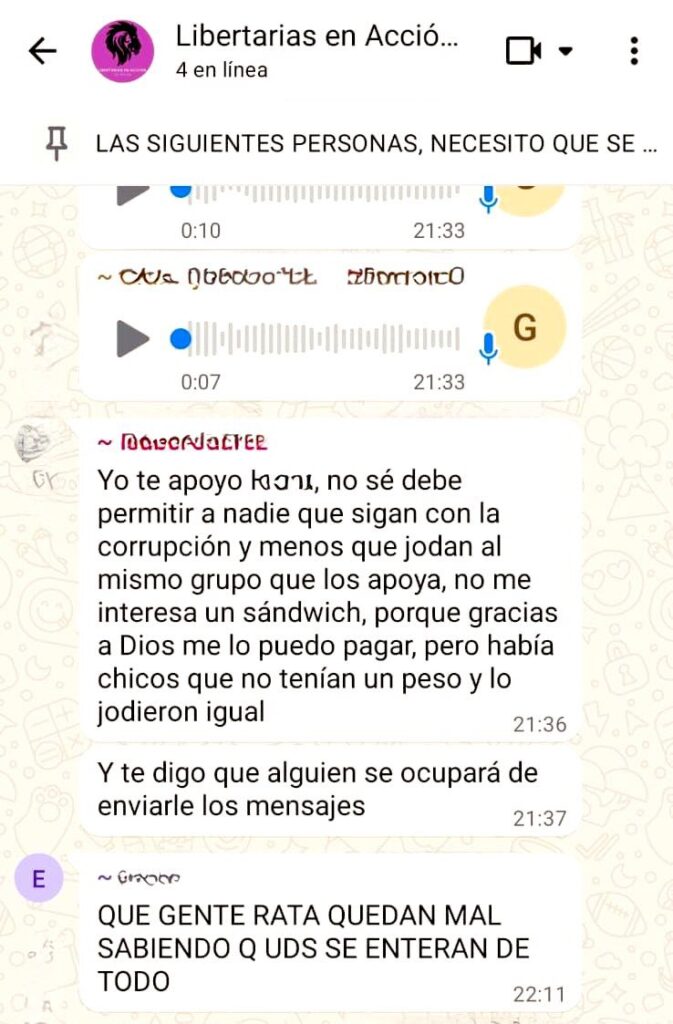673x1024 pixels.
Task: Open profile of sender avatar E
Action: [x=39, y=880]
